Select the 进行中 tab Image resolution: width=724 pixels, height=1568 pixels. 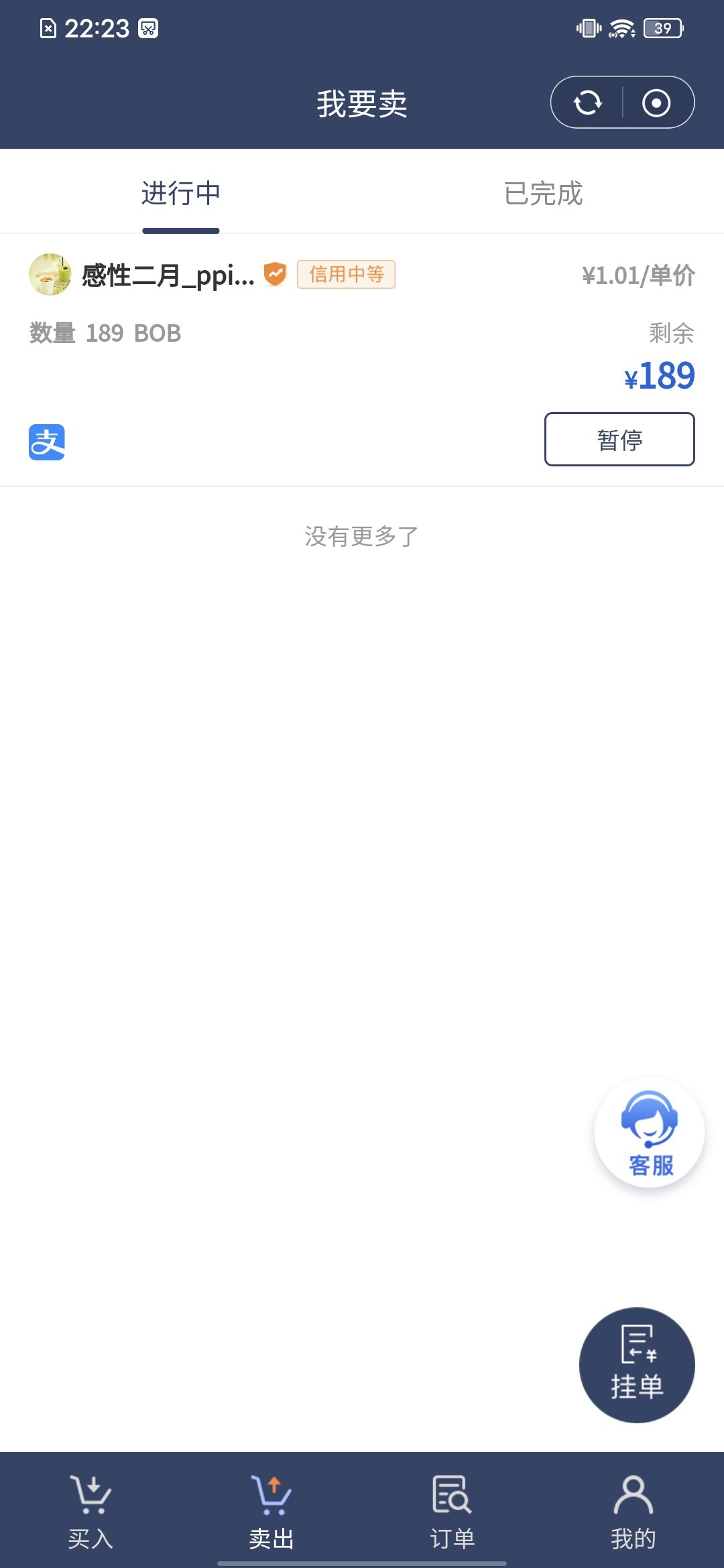click(181, 194)
